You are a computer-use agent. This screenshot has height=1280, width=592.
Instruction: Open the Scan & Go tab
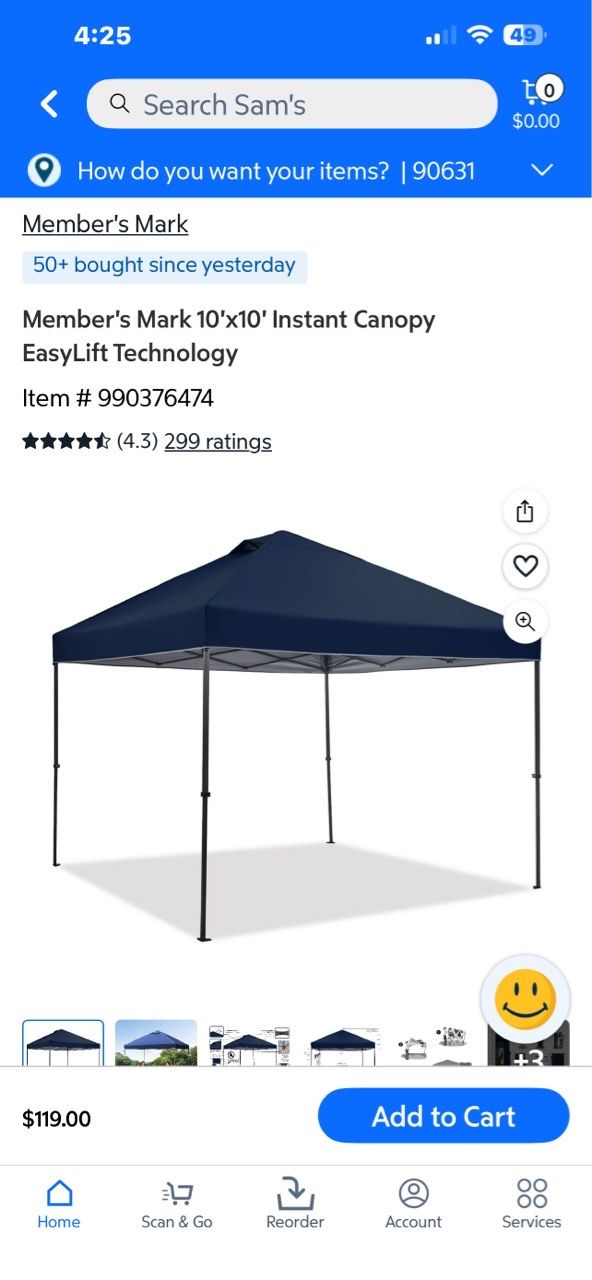click(x=177, y=1203)
